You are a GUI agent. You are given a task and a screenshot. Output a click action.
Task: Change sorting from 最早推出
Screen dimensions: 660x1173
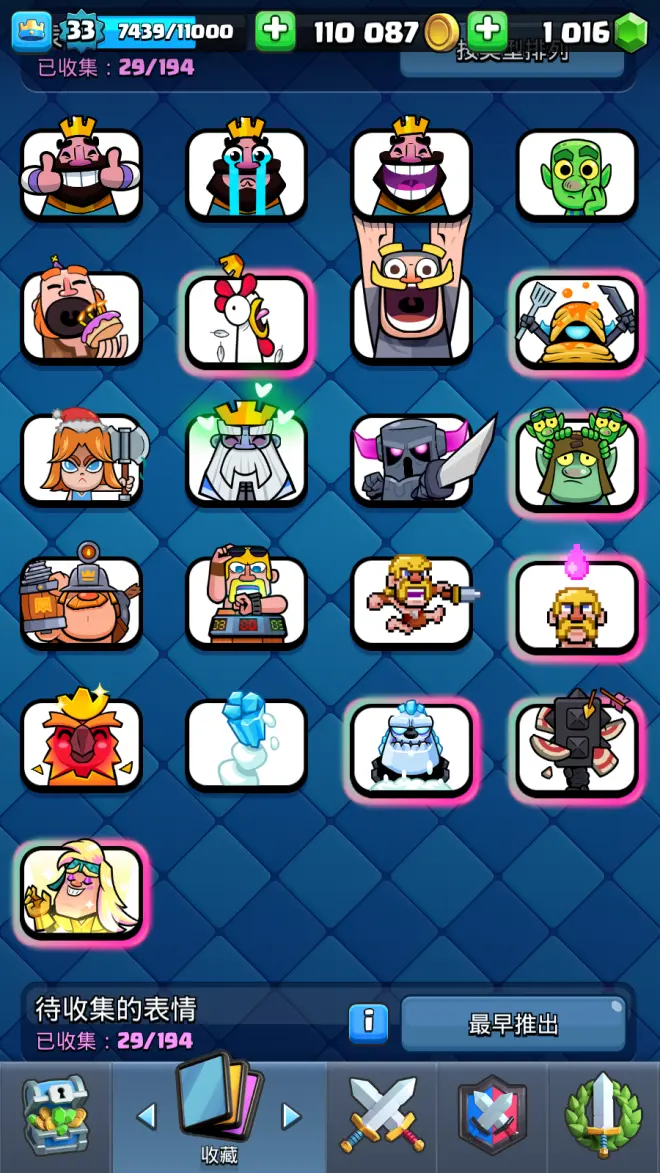[513, 1023]
